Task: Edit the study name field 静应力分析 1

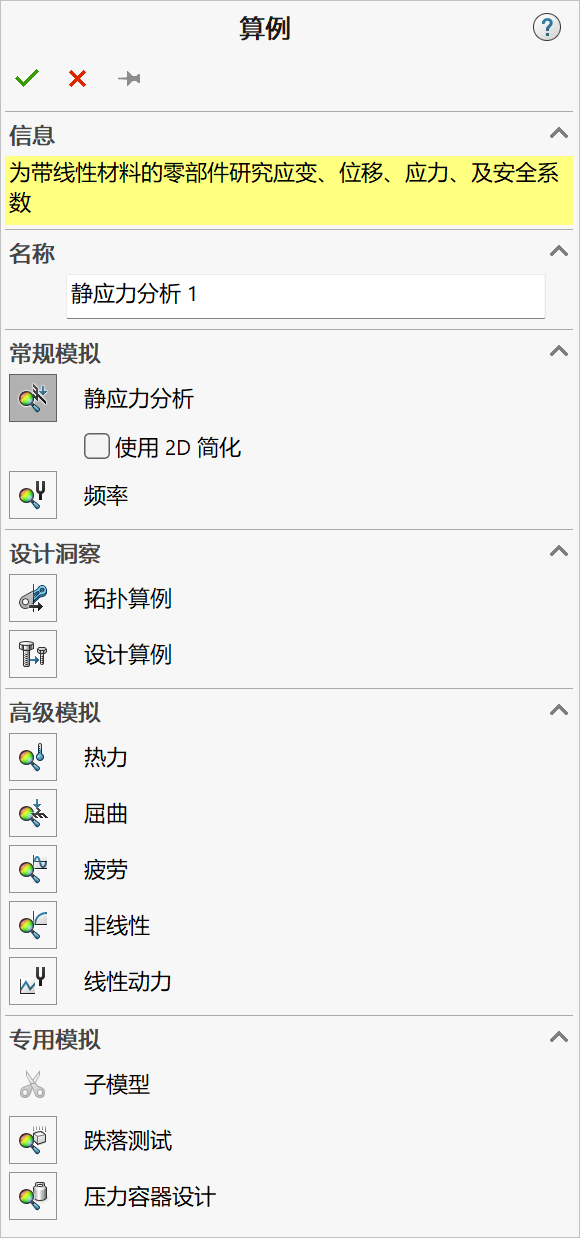Action: 306,295
